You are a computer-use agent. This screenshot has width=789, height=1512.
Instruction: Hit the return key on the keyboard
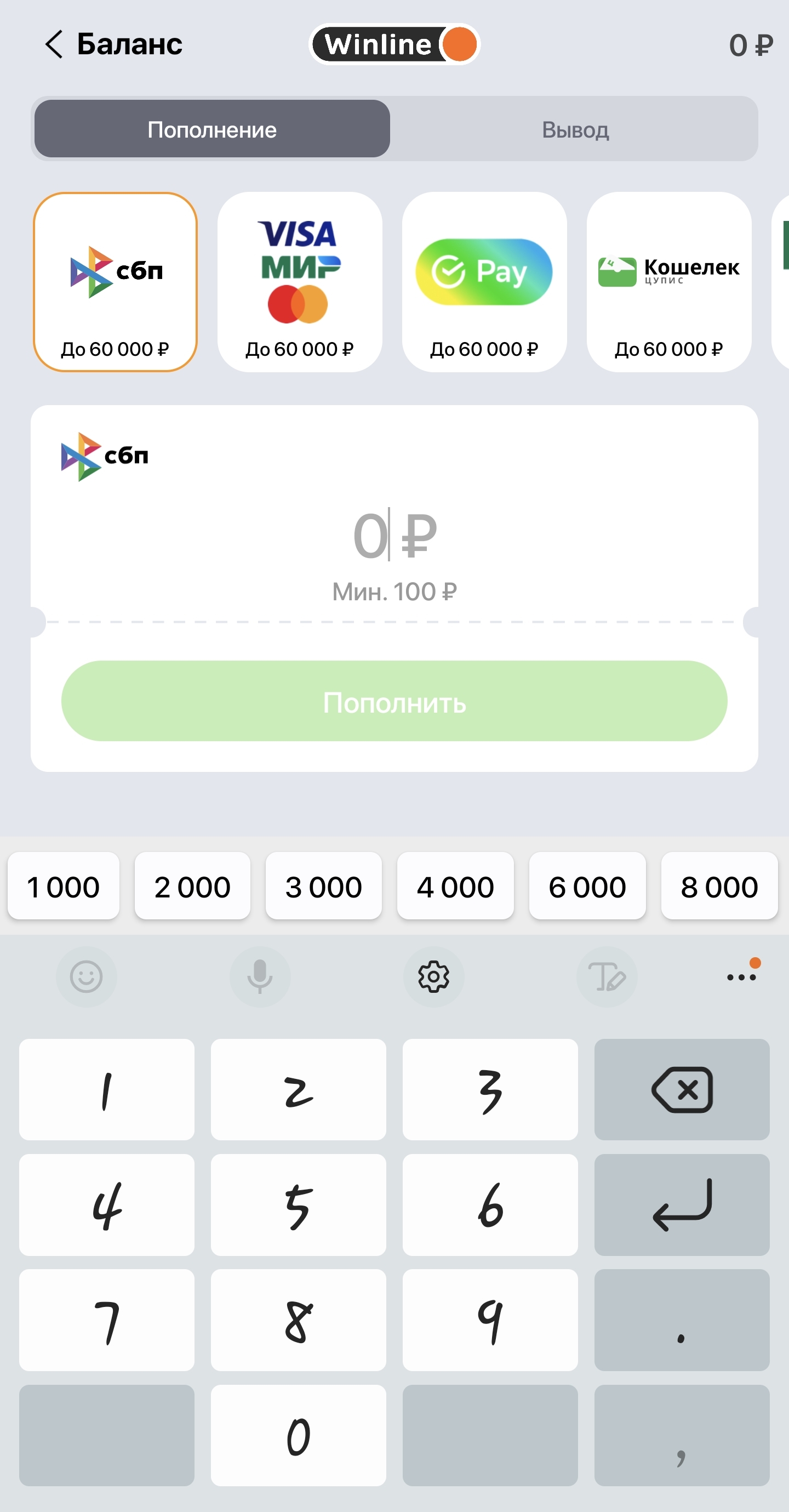[682, 1205]
